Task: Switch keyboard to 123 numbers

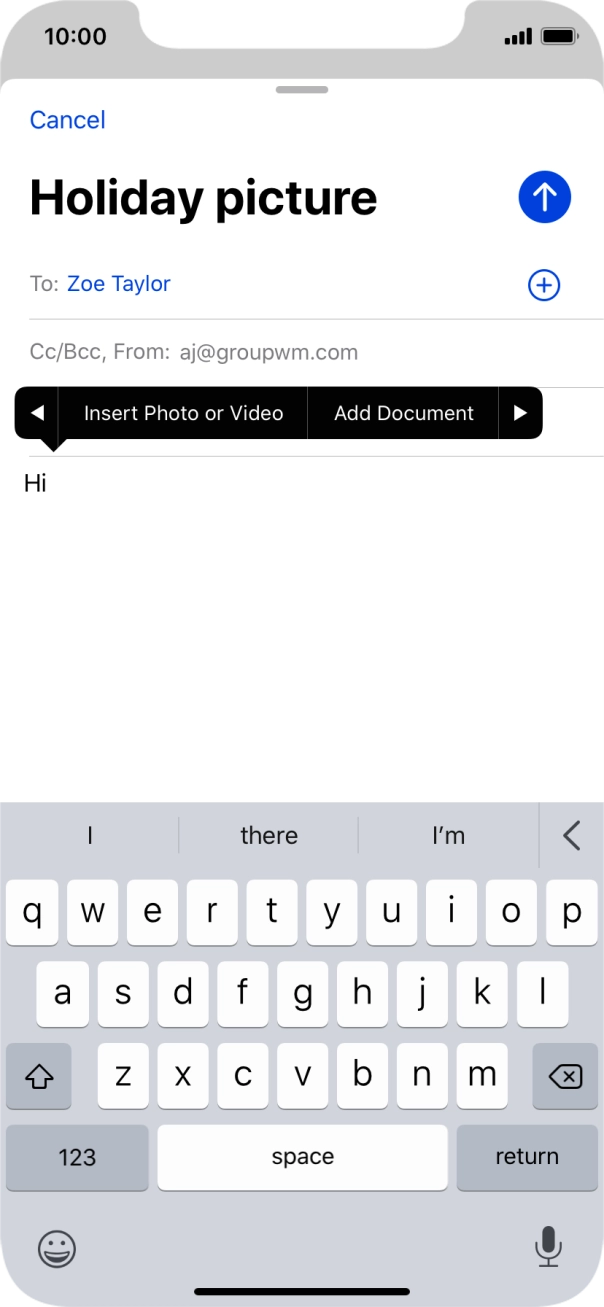Action: (x=77, y=1157)
